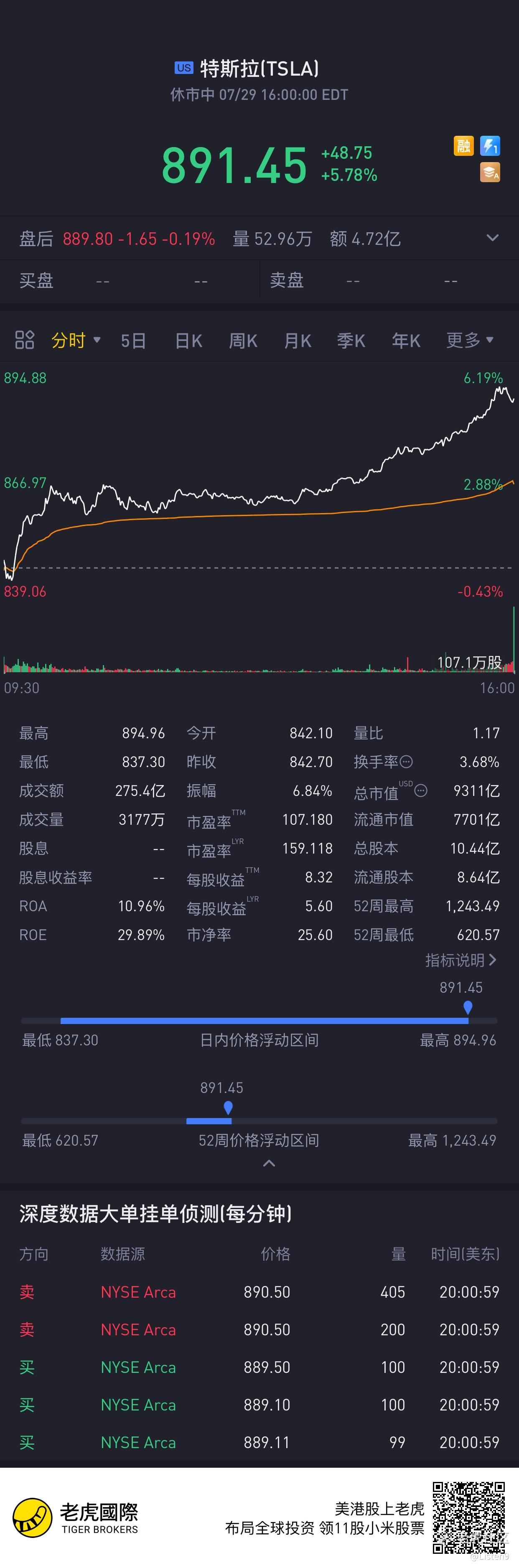The image size is (519, 1568).
Task: Switch to the 年K yearly chart
Action: click(x=406, y=340)
